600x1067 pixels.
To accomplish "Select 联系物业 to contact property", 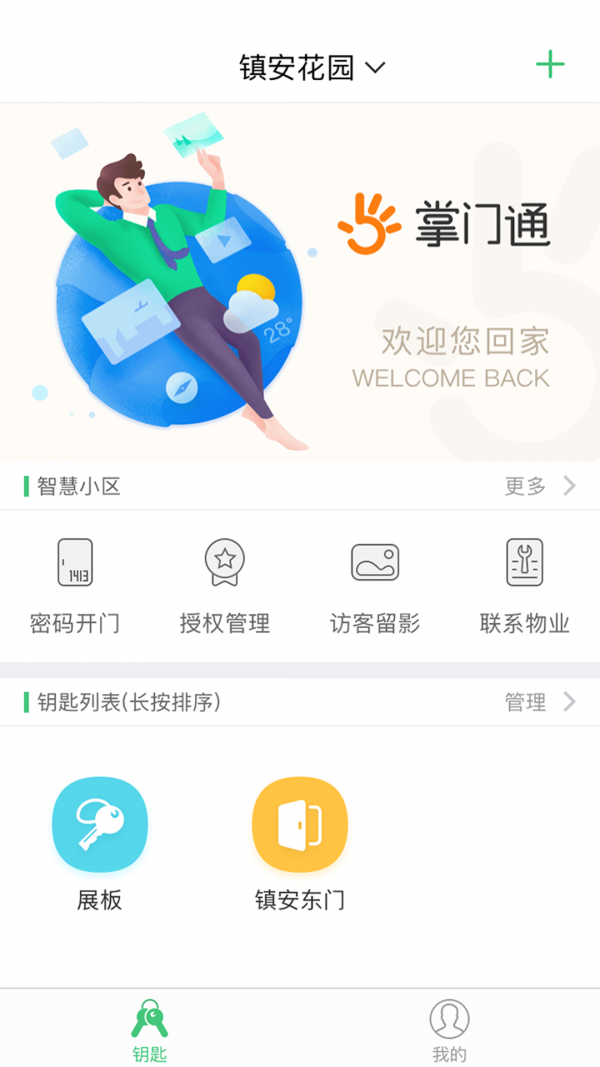I will [524, 586].
